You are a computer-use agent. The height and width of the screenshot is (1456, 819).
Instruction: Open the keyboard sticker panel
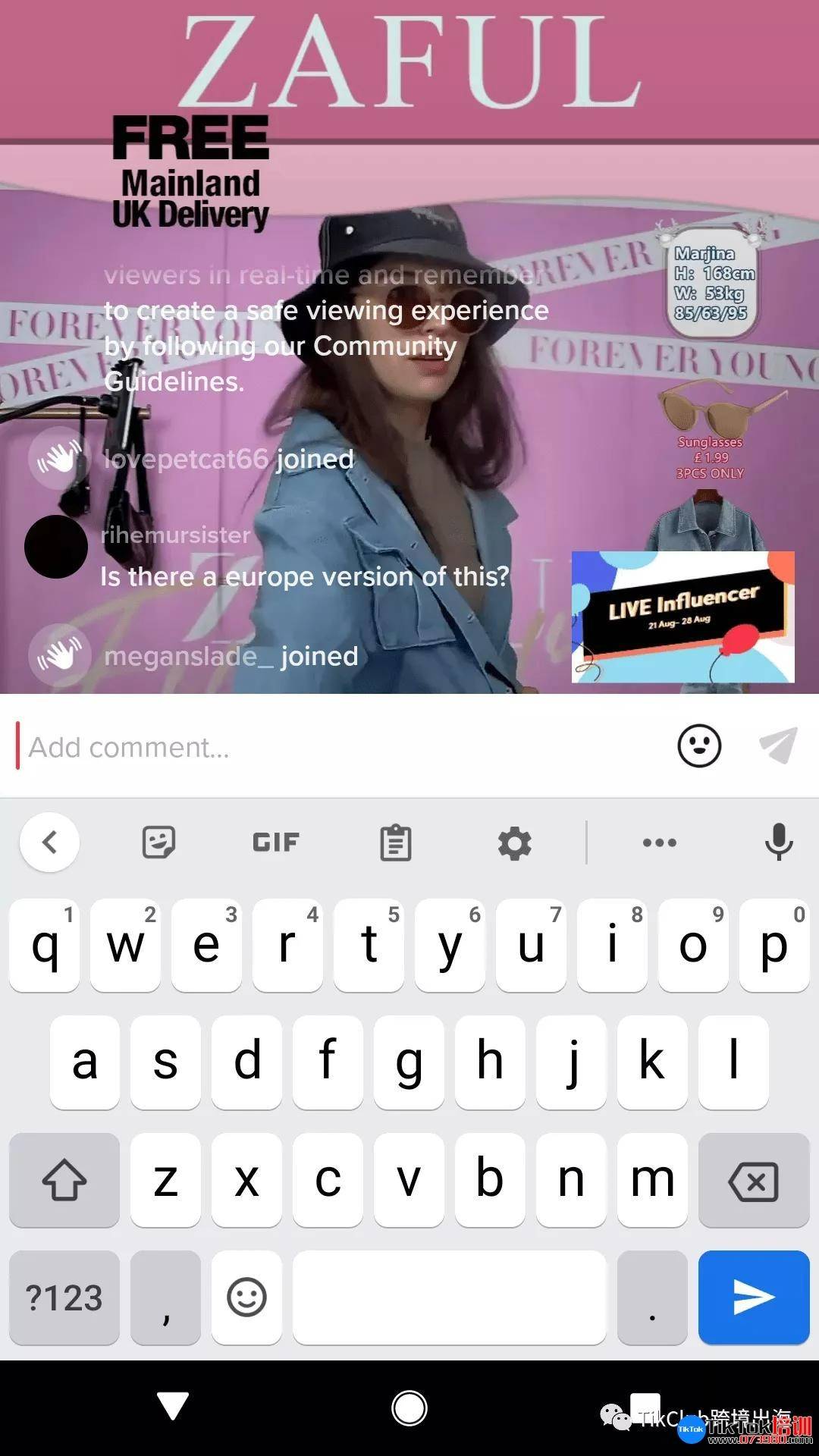tap(158, 843)
